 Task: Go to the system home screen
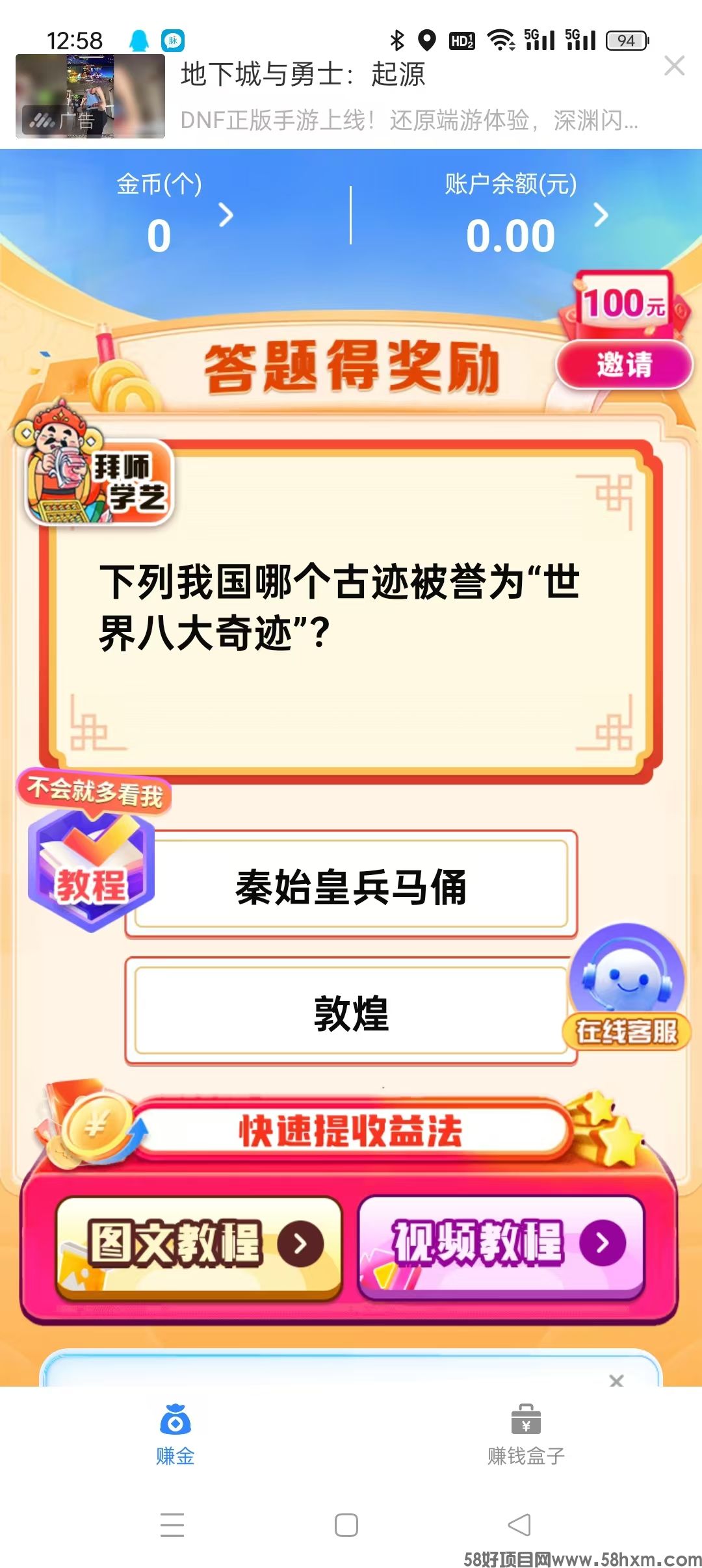[x=346, y=1524]
